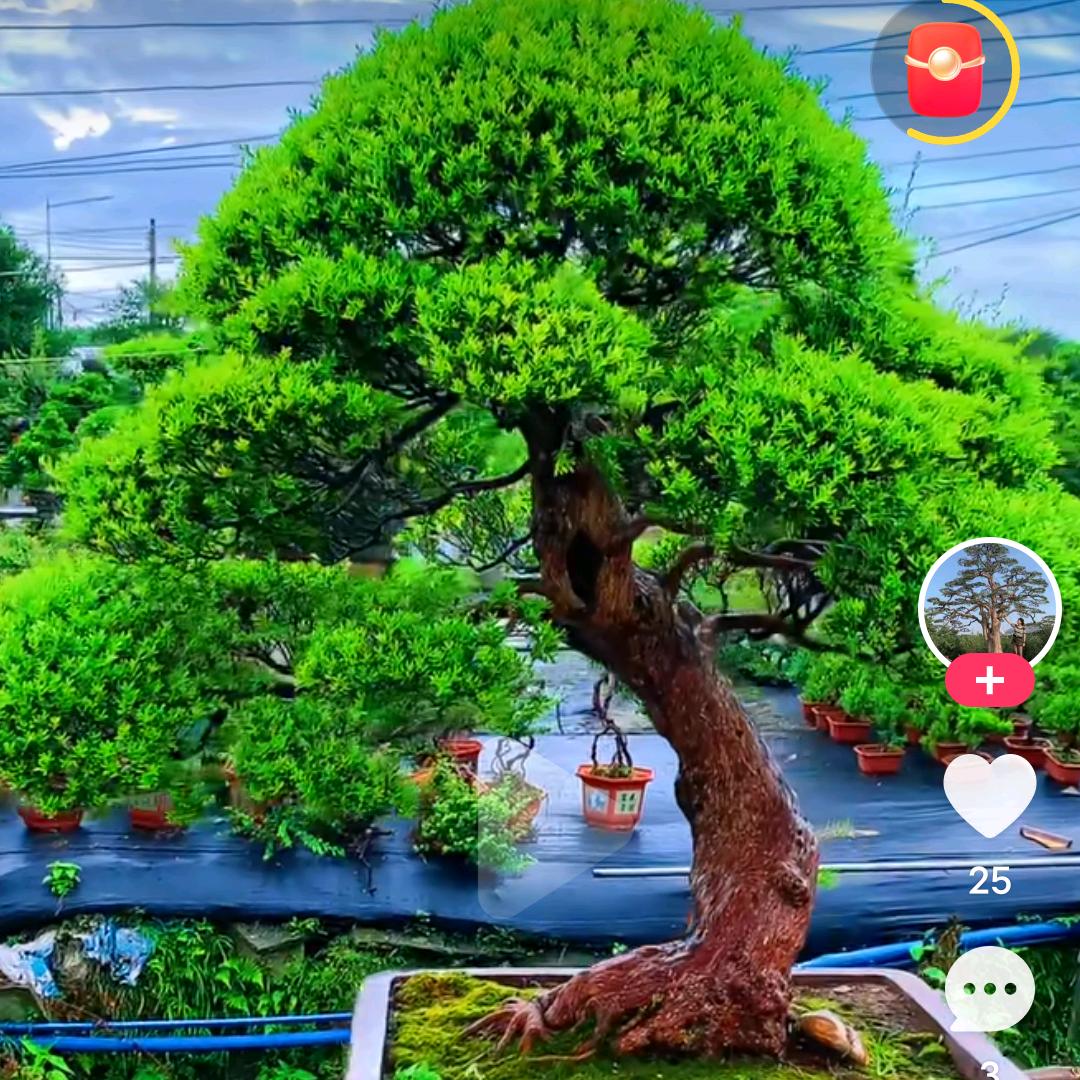Follow the creator with the plus button
This screenshot has height=1080, width=1080.
[x=989, y=681]
